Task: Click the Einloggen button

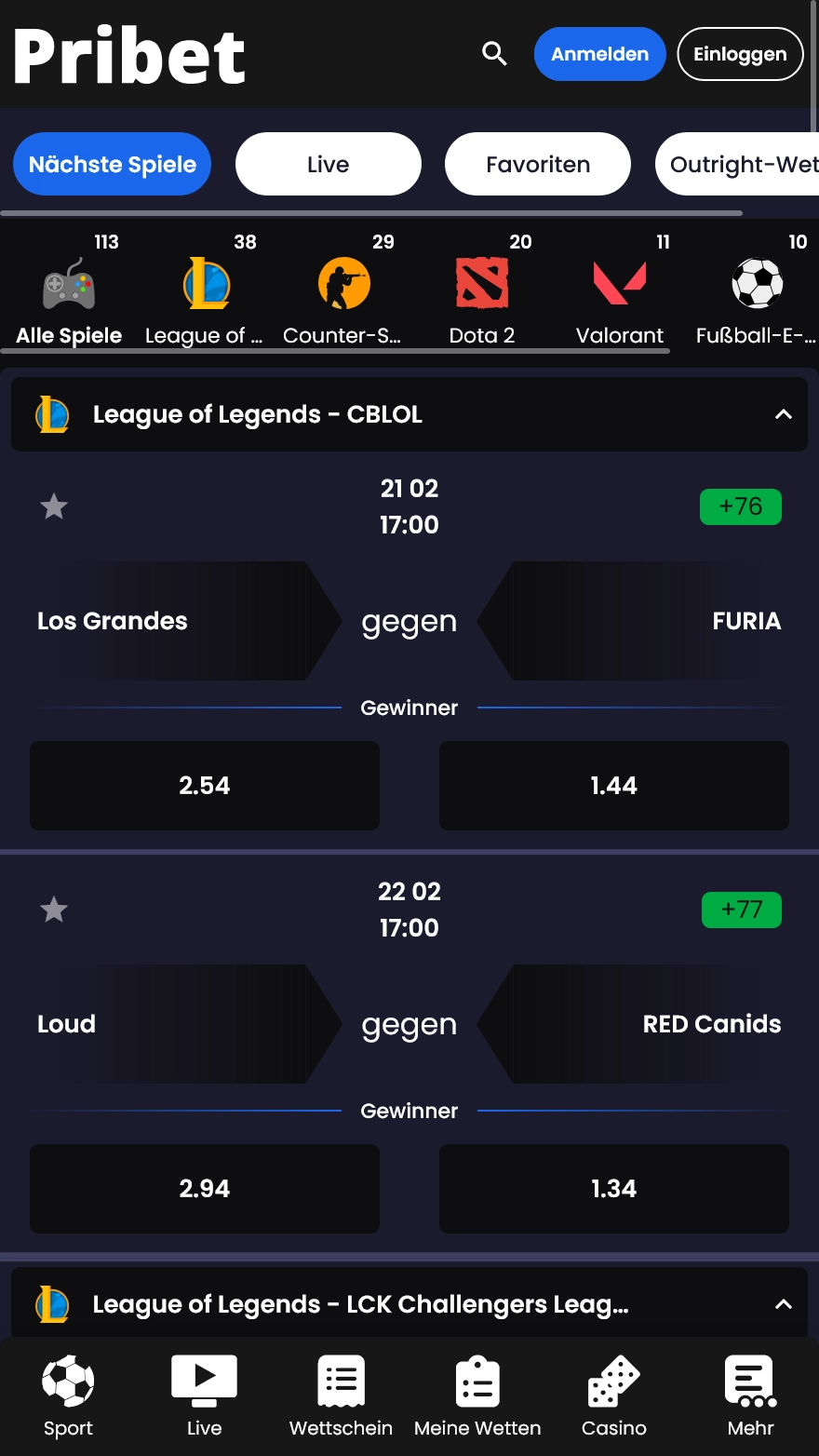Action: pos(740,54)
